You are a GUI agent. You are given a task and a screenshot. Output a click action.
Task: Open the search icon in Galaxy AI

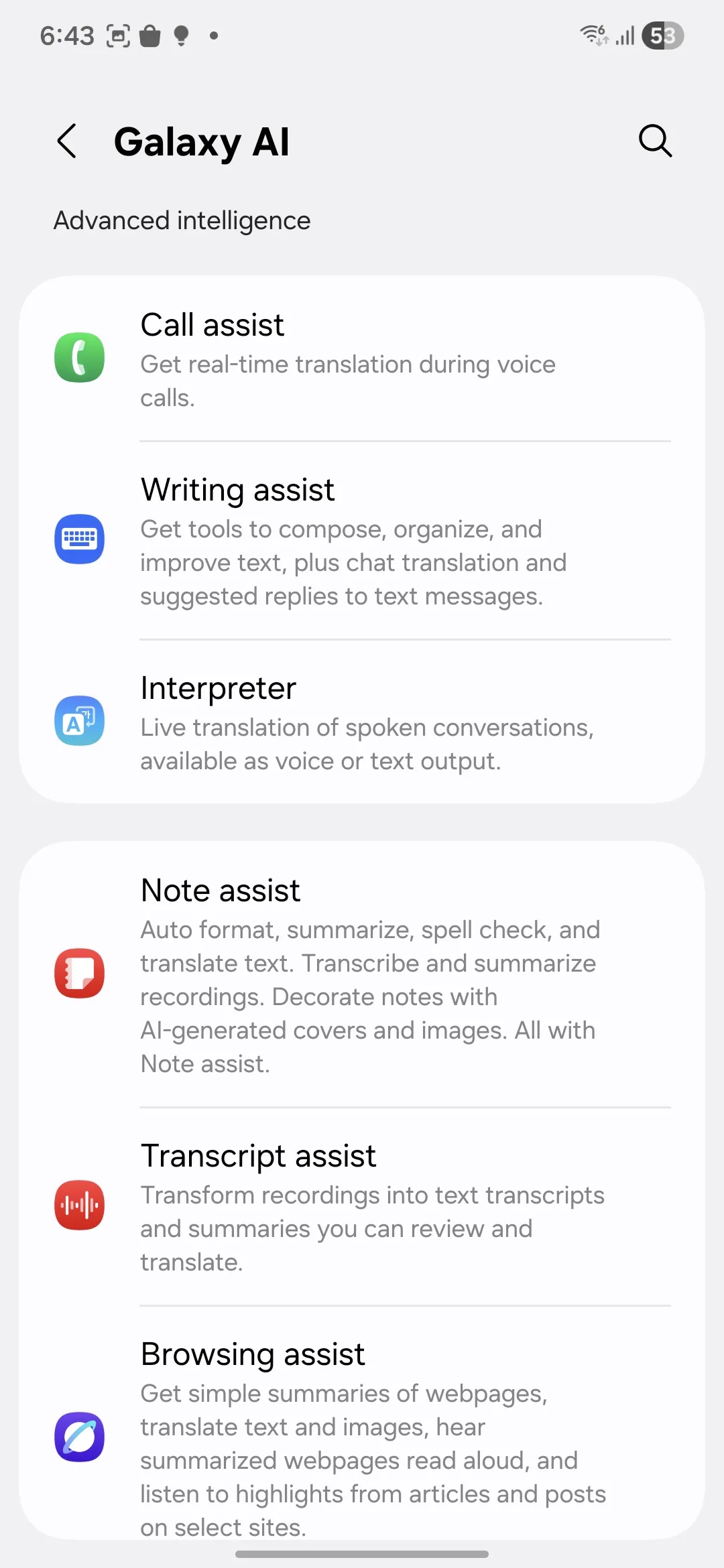point(655,141)
